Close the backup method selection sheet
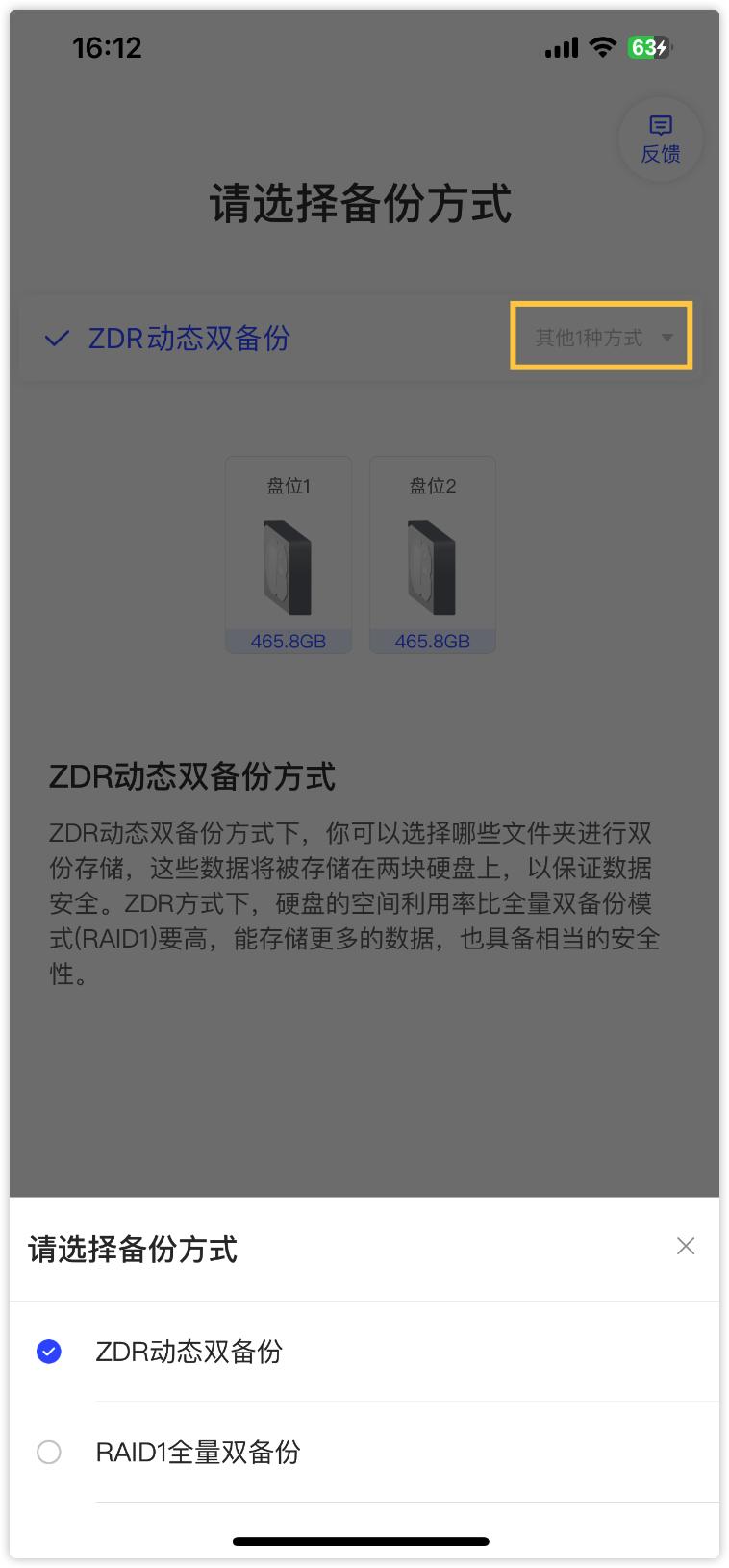This screenshot has height=1568, width=729. coord(686,1246)
